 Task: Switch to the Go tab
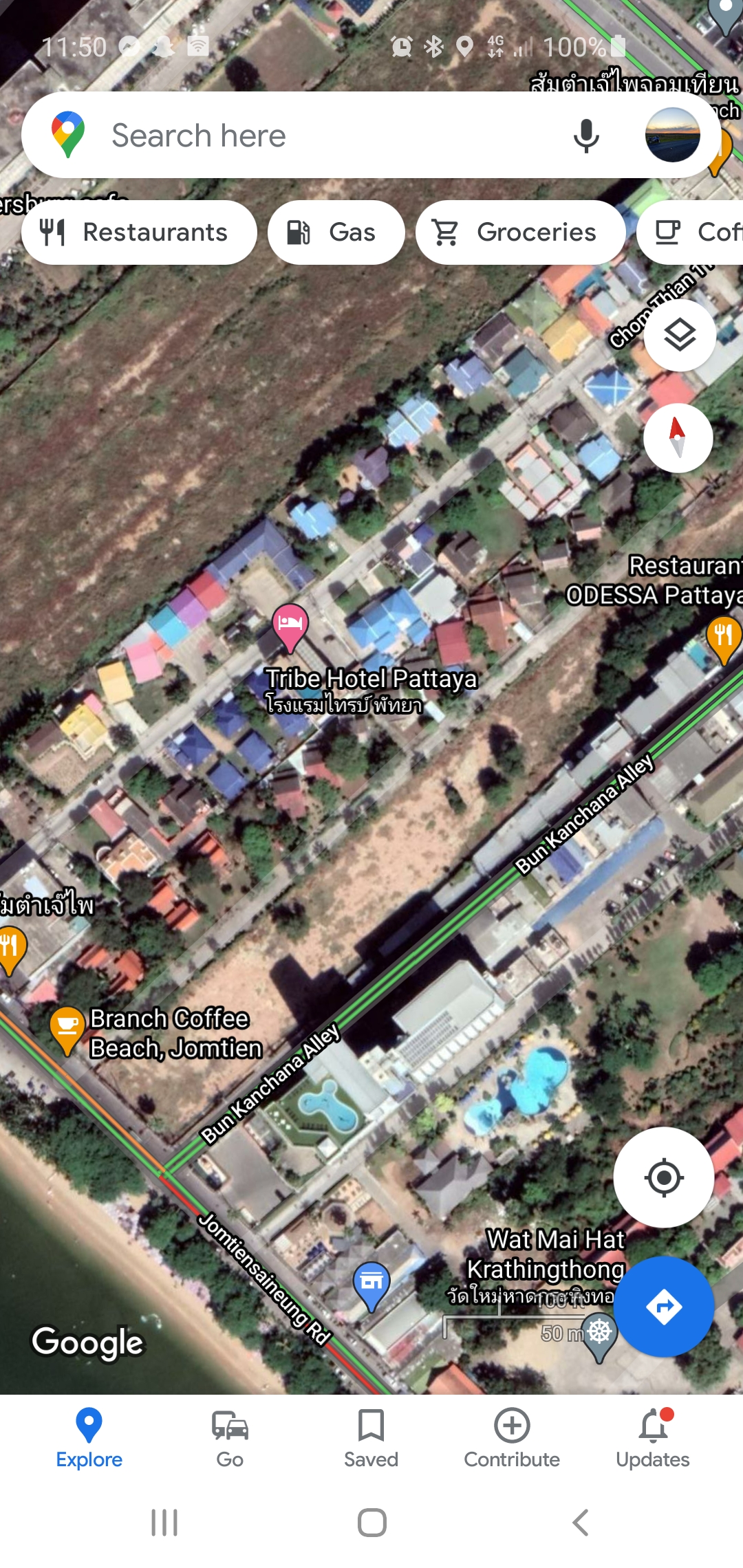pyautogui.click(x=230, y=1437)
